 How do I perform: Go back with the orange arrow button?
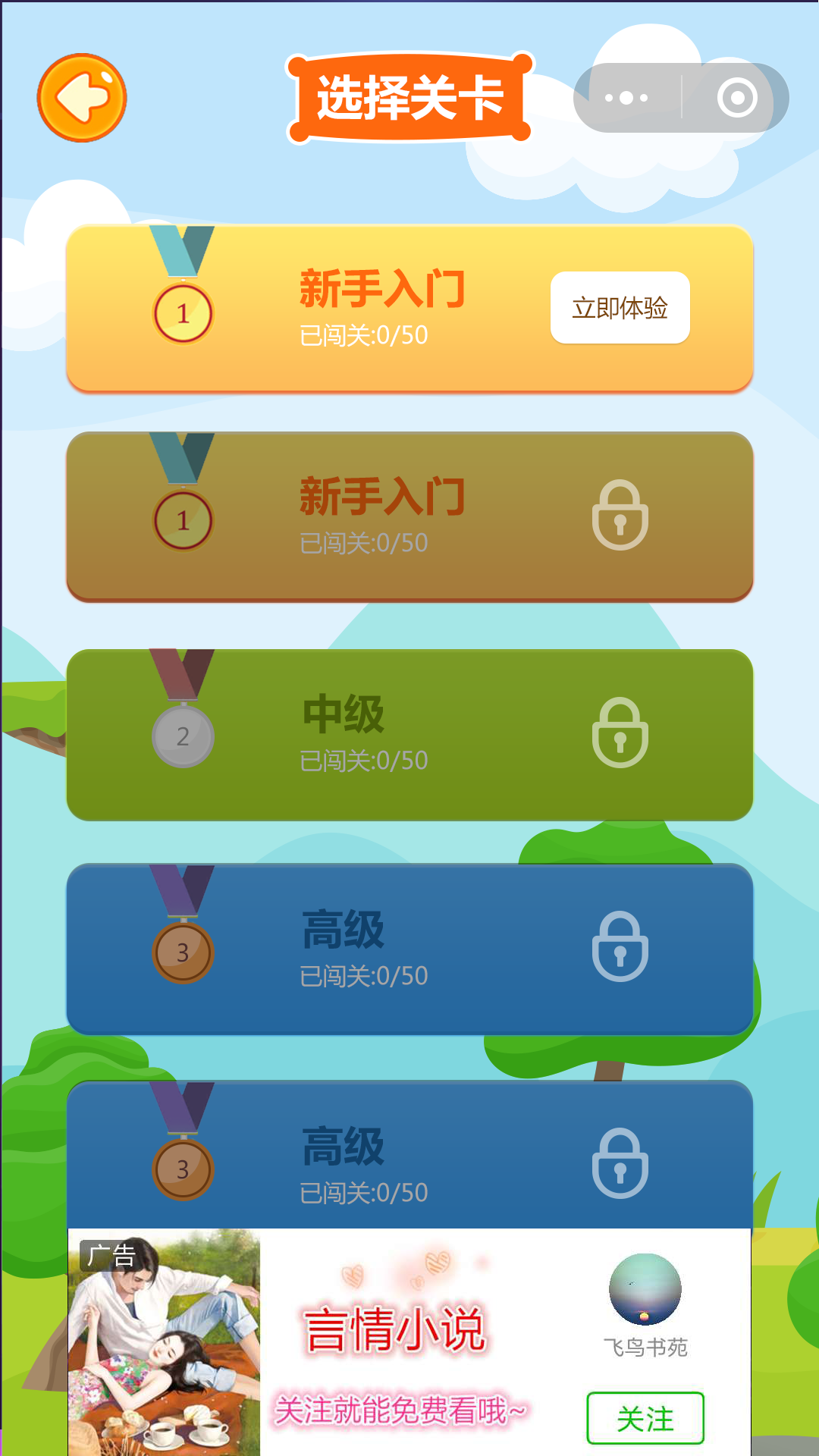click(x=82, y=98)
